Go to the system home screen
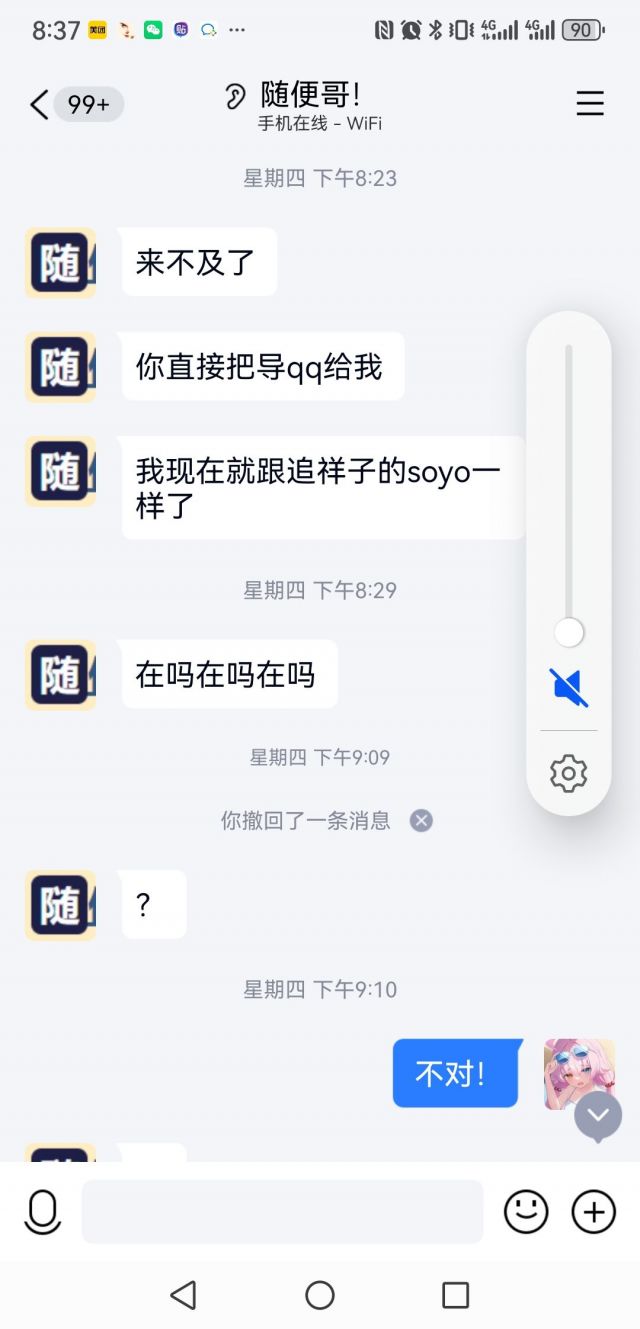 [320, 1296]
